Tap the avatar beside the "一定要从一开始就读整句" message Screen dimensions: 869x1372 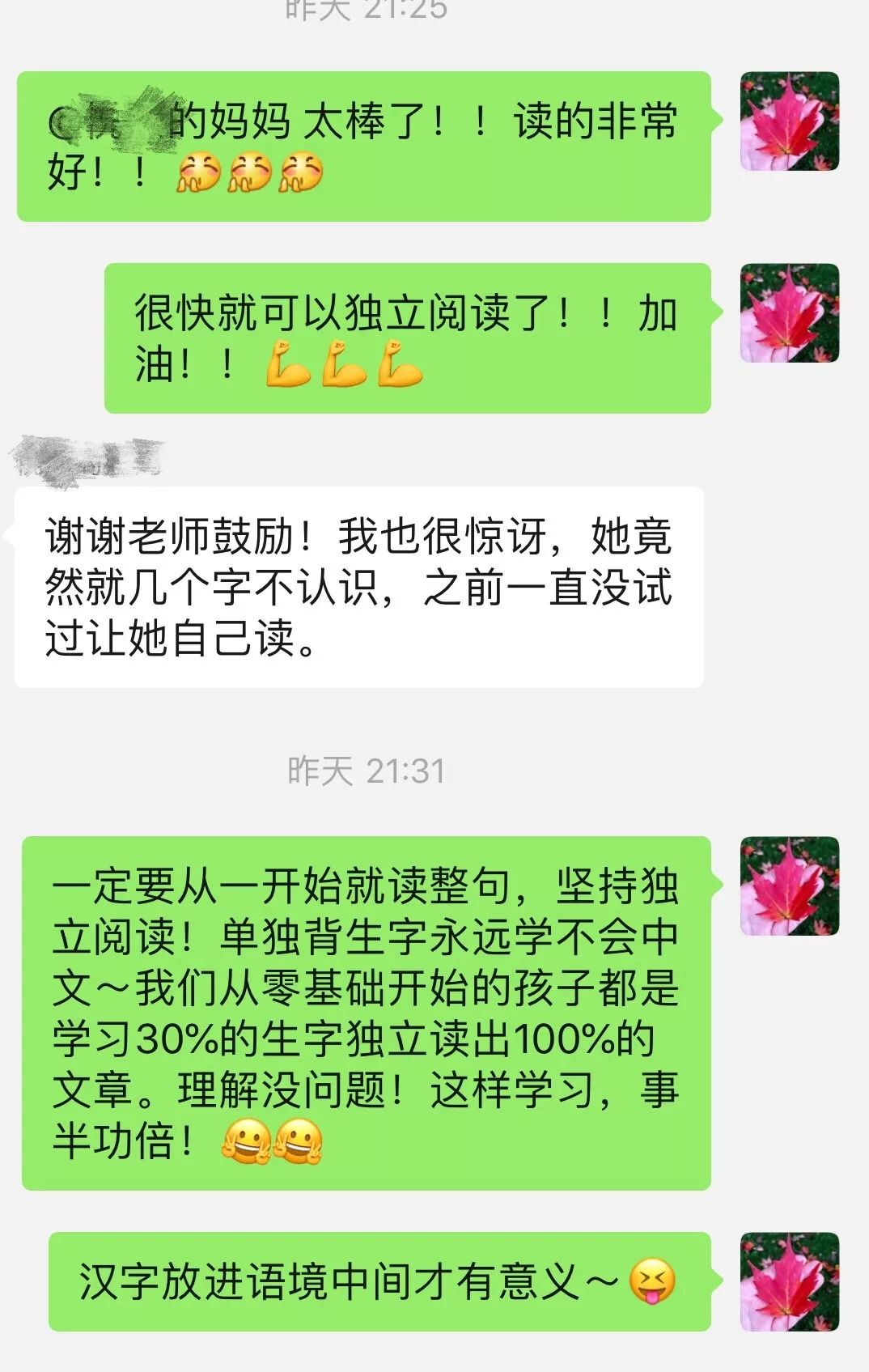coord(789,886)
